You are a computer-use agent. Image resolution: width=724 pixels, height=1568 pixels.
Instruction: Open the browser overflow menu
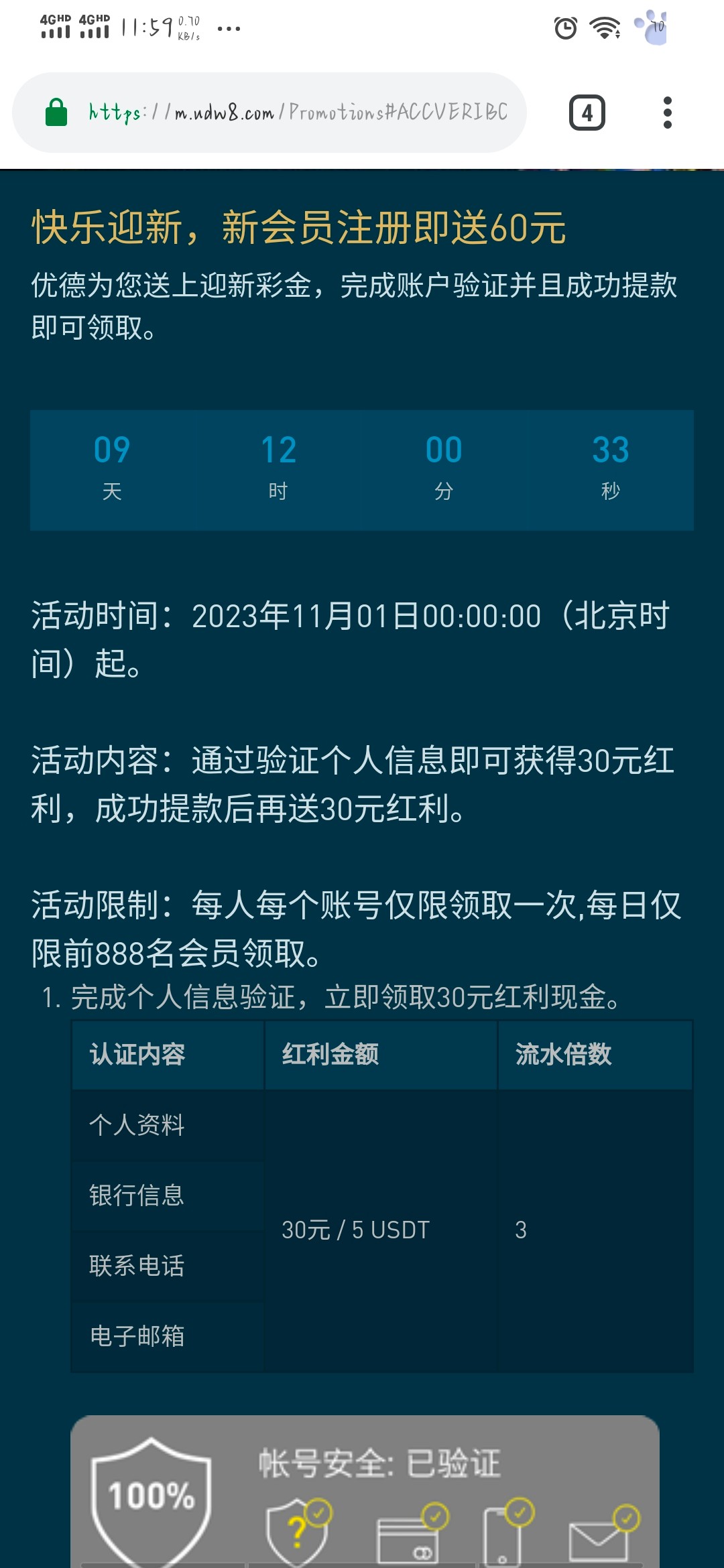(667, 113)
